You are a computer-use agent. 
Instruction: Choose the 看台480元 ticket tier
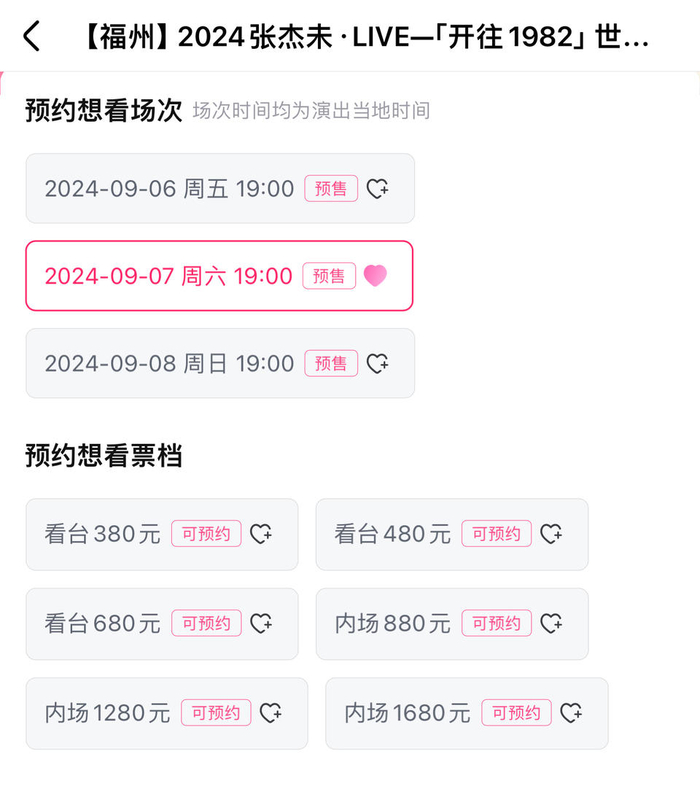click(451, 534)
